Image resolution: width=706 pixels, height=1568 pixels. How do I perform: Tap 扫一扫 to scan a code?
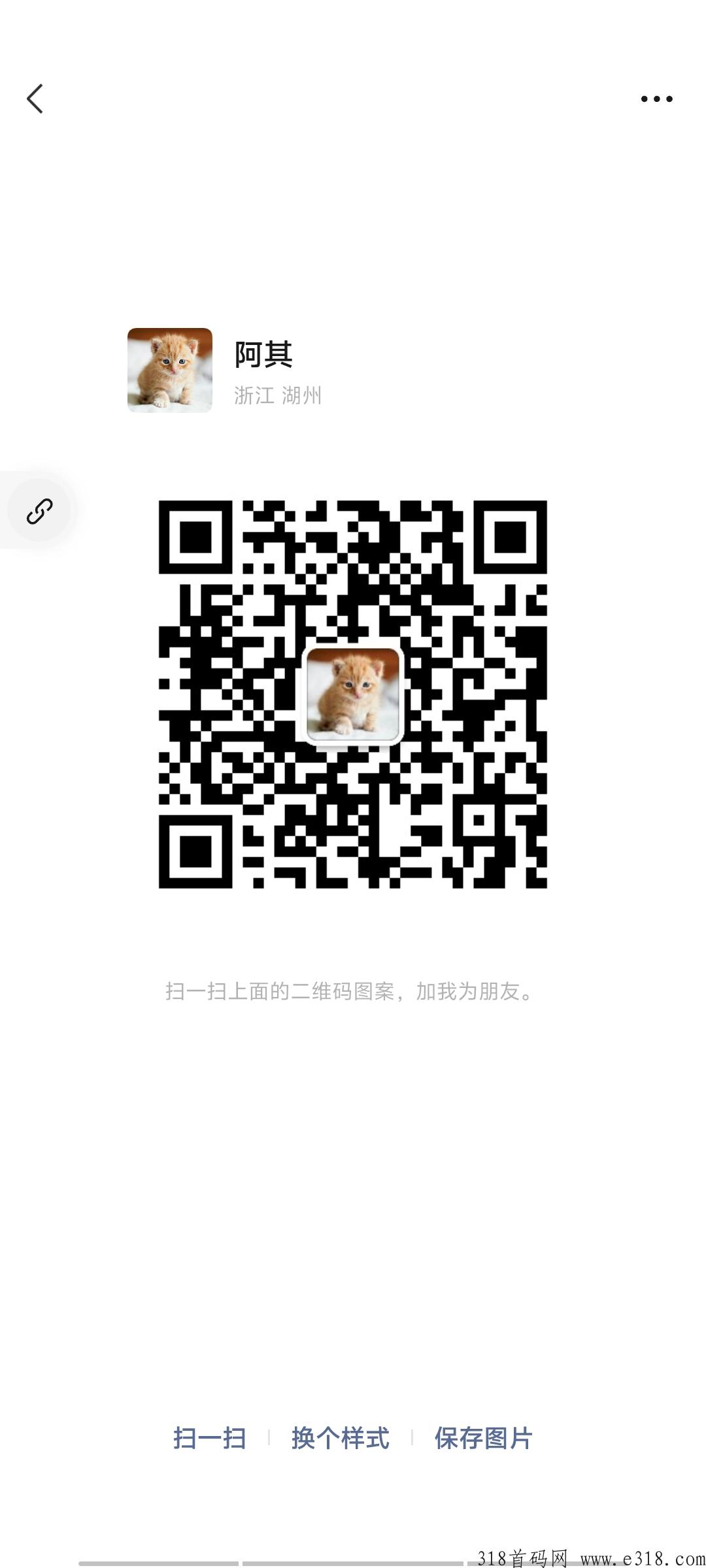(209, 1438)
